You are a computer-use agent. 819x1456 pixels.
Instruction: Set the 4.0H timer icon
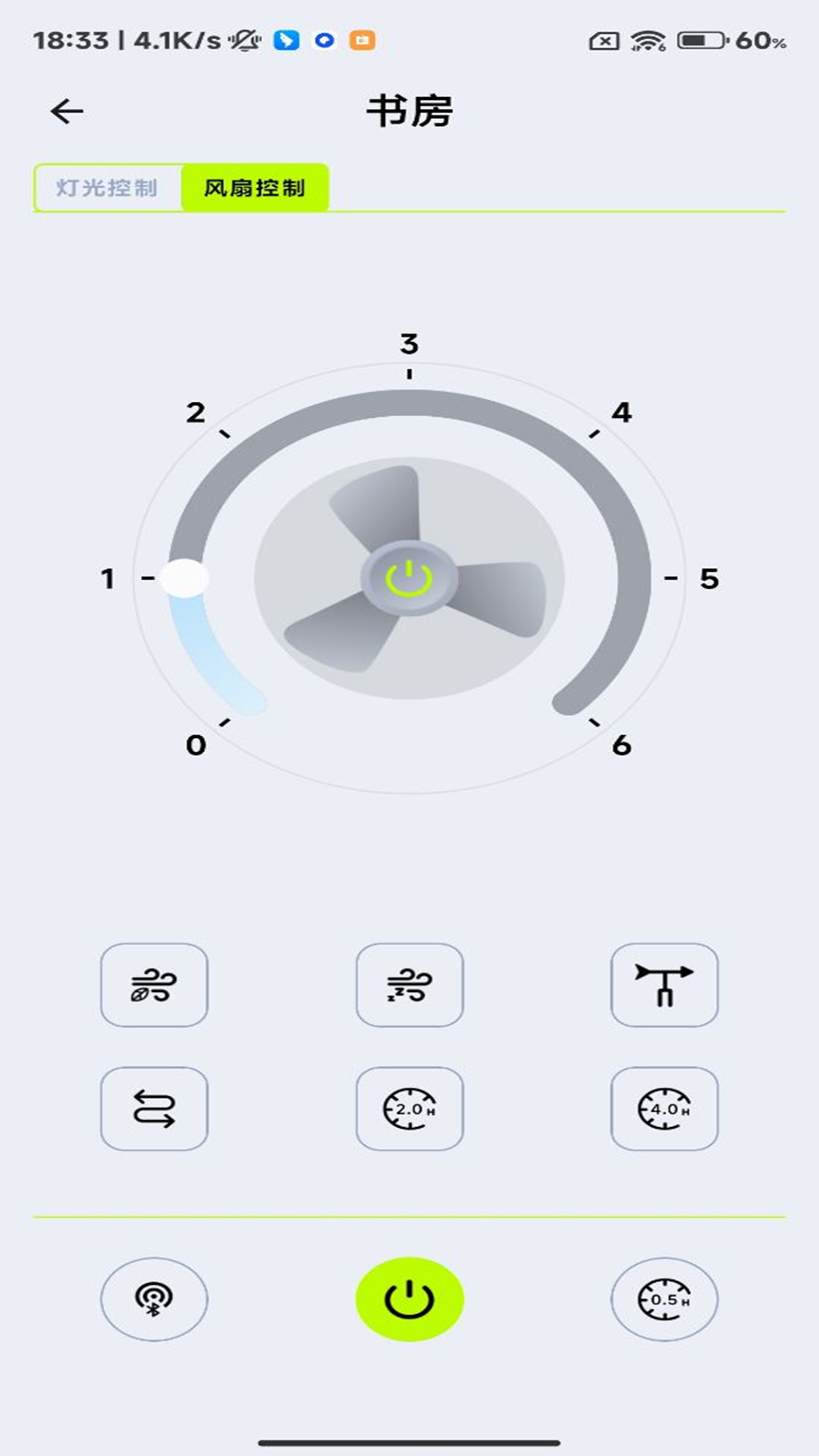tap(665, 1109)
